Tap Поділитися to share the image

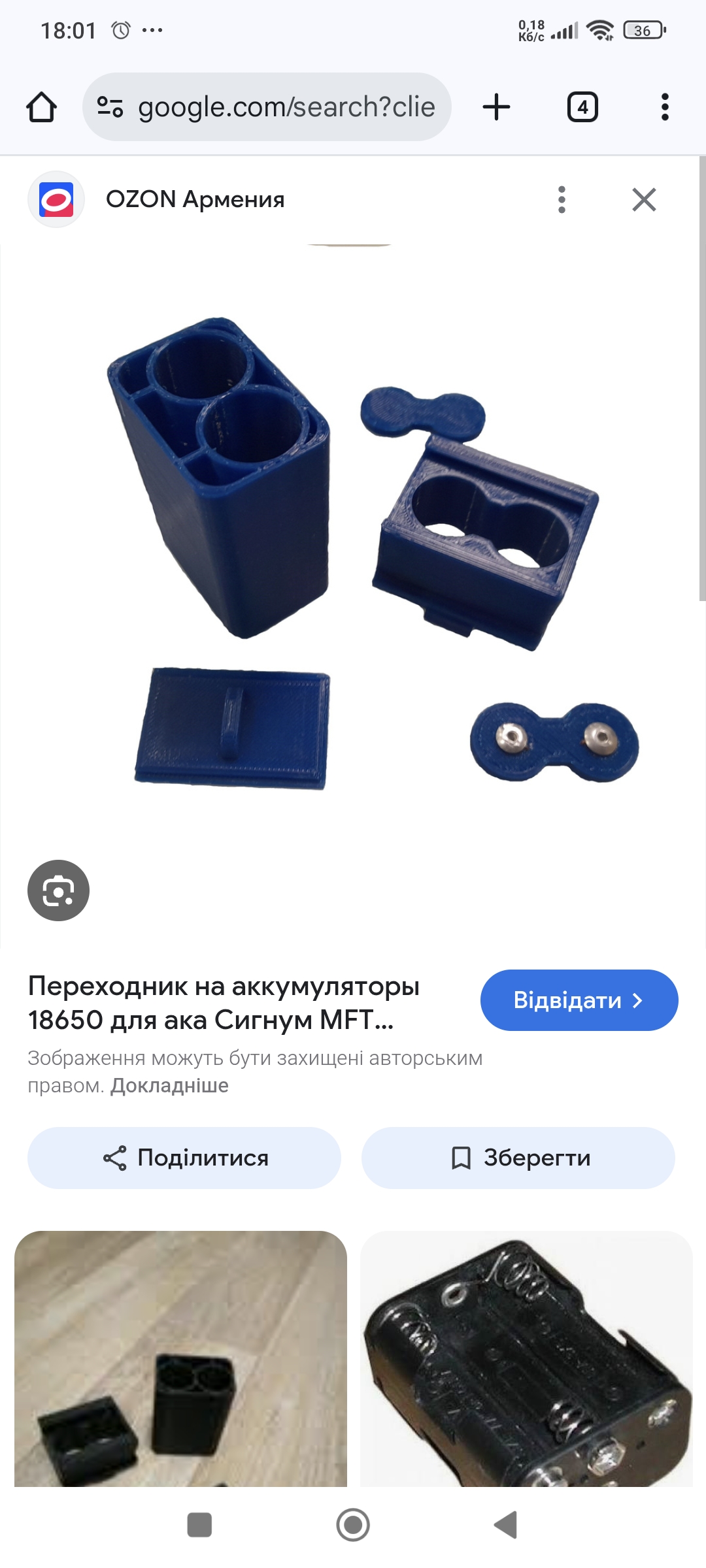(184, 1158)
